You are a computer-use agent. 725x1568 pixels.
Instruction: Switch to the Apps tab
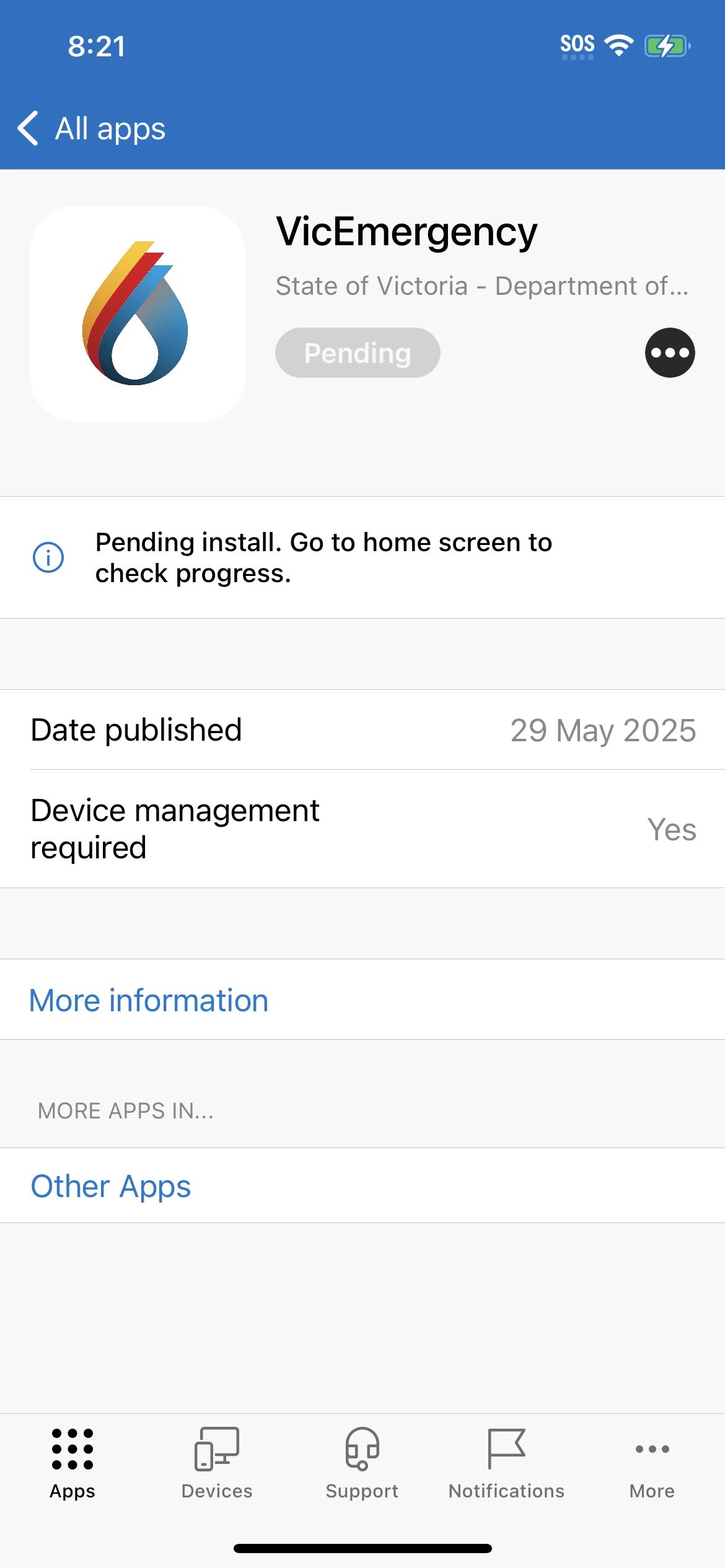click(x=72, y=1463)
